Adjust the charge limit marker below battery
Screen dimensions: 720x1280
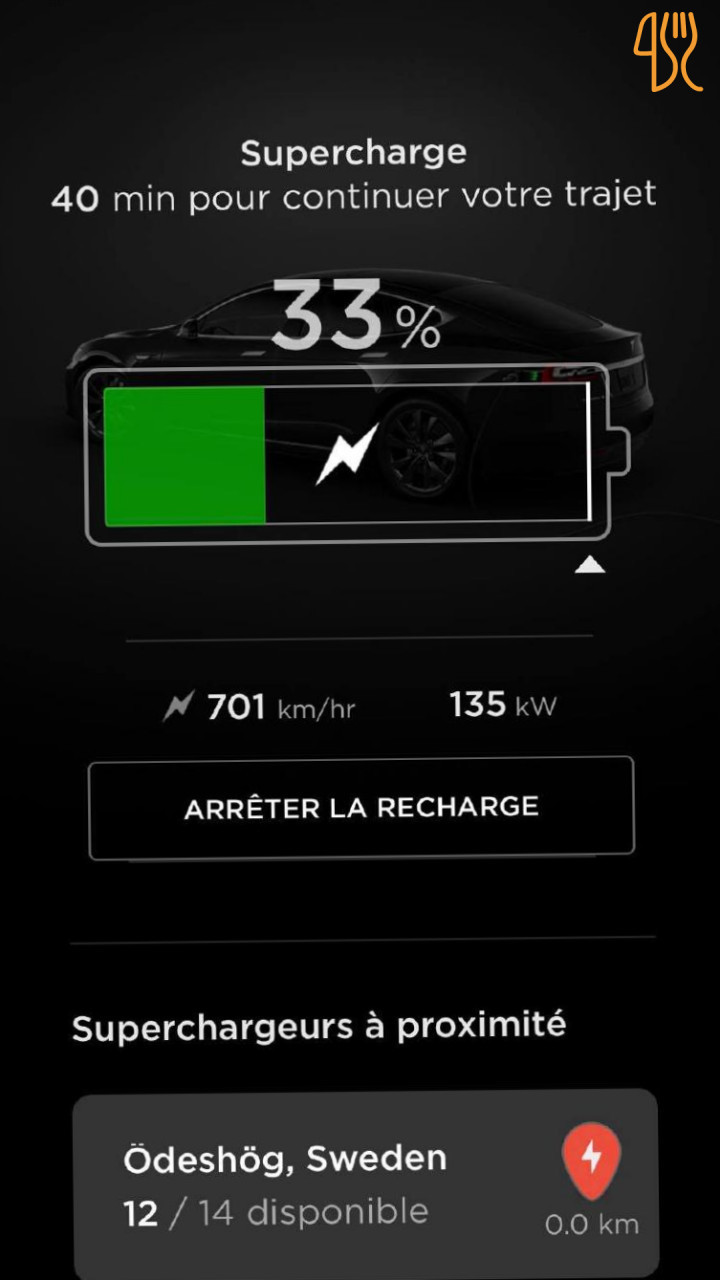click(590, 567)
